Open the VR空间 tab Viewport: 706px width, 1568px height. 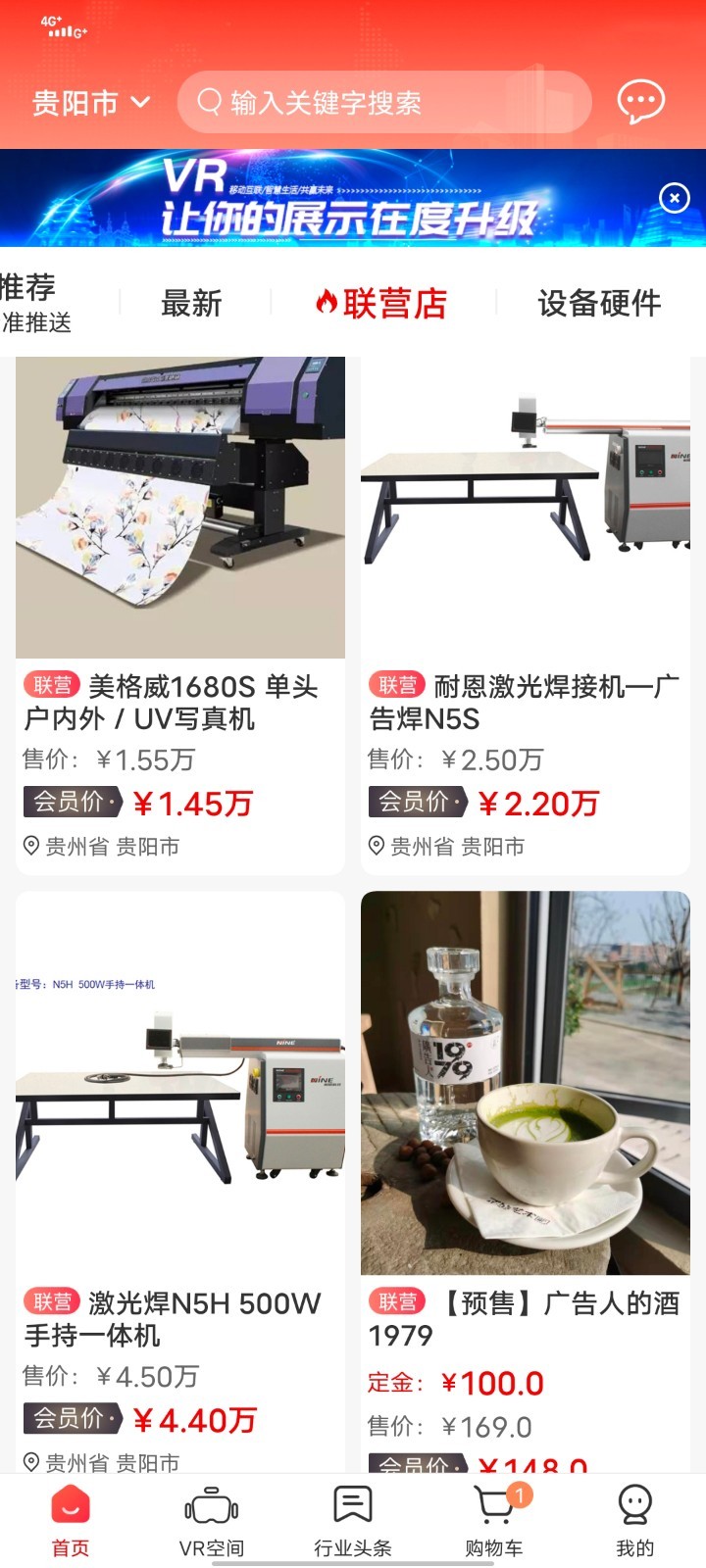[x=212, y=1521]
